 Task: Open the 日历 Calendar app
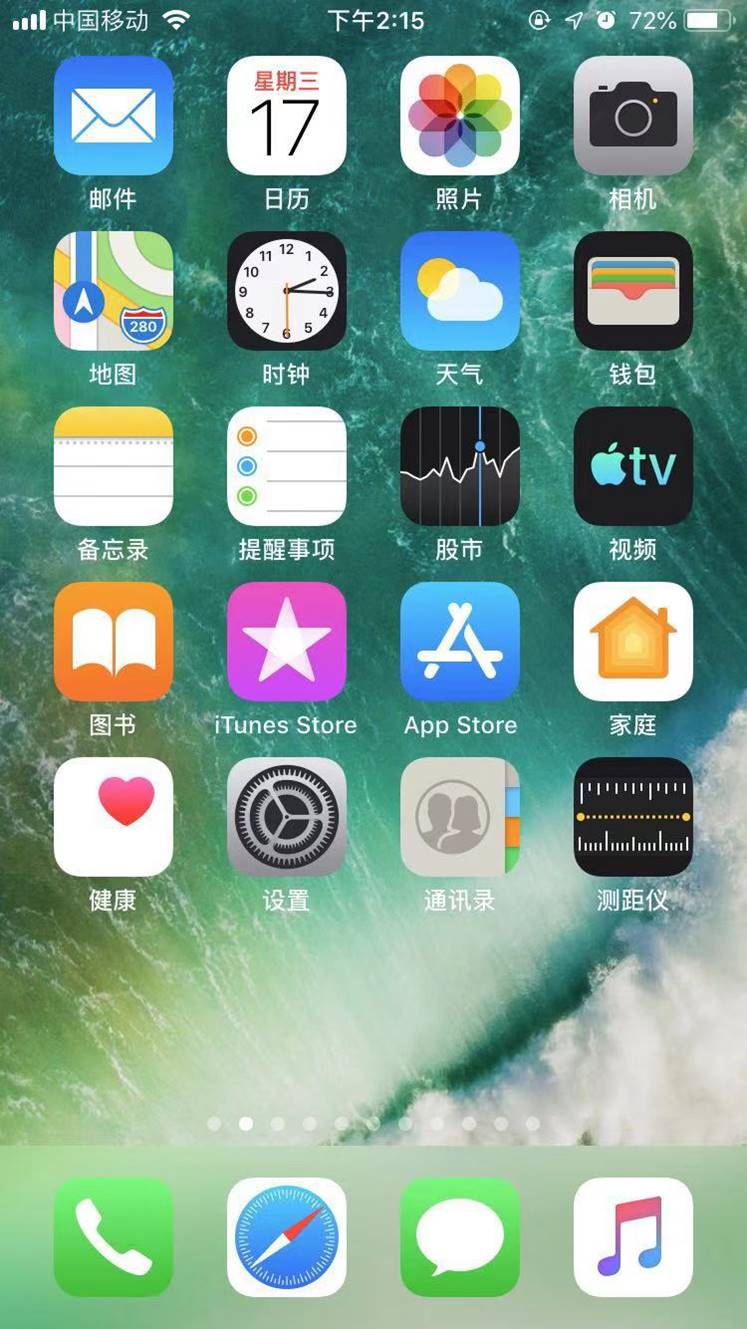point(286,115)
